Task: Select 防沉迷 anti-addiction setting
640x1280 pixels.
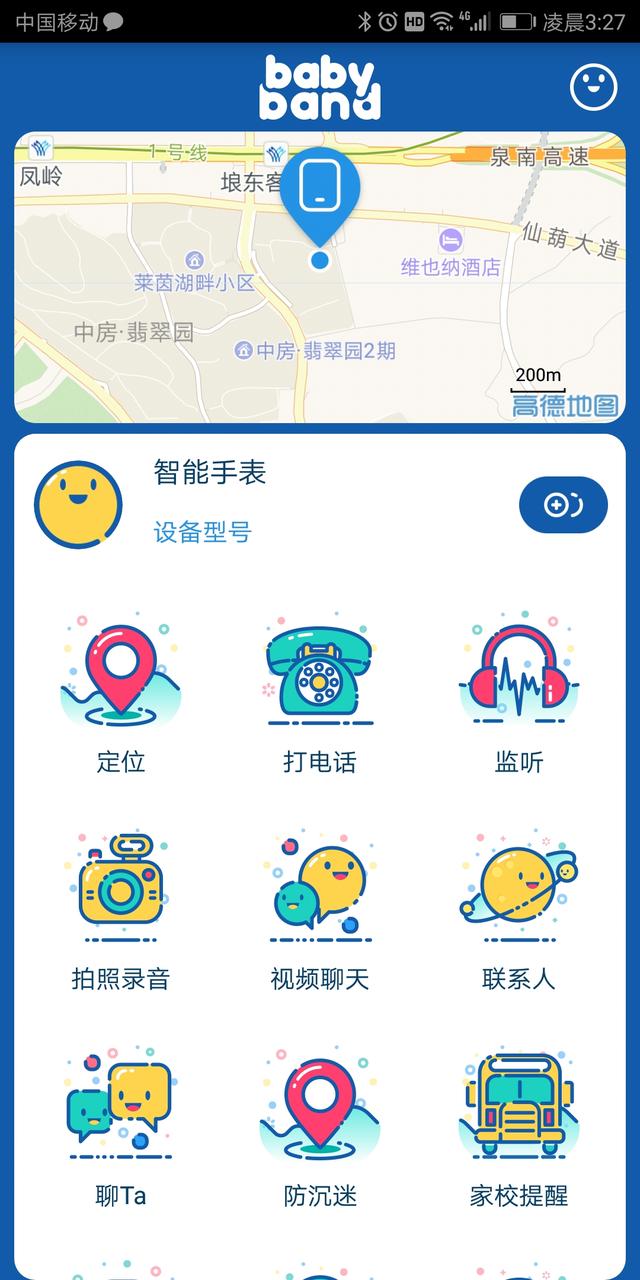Action: coord(319,1128)
